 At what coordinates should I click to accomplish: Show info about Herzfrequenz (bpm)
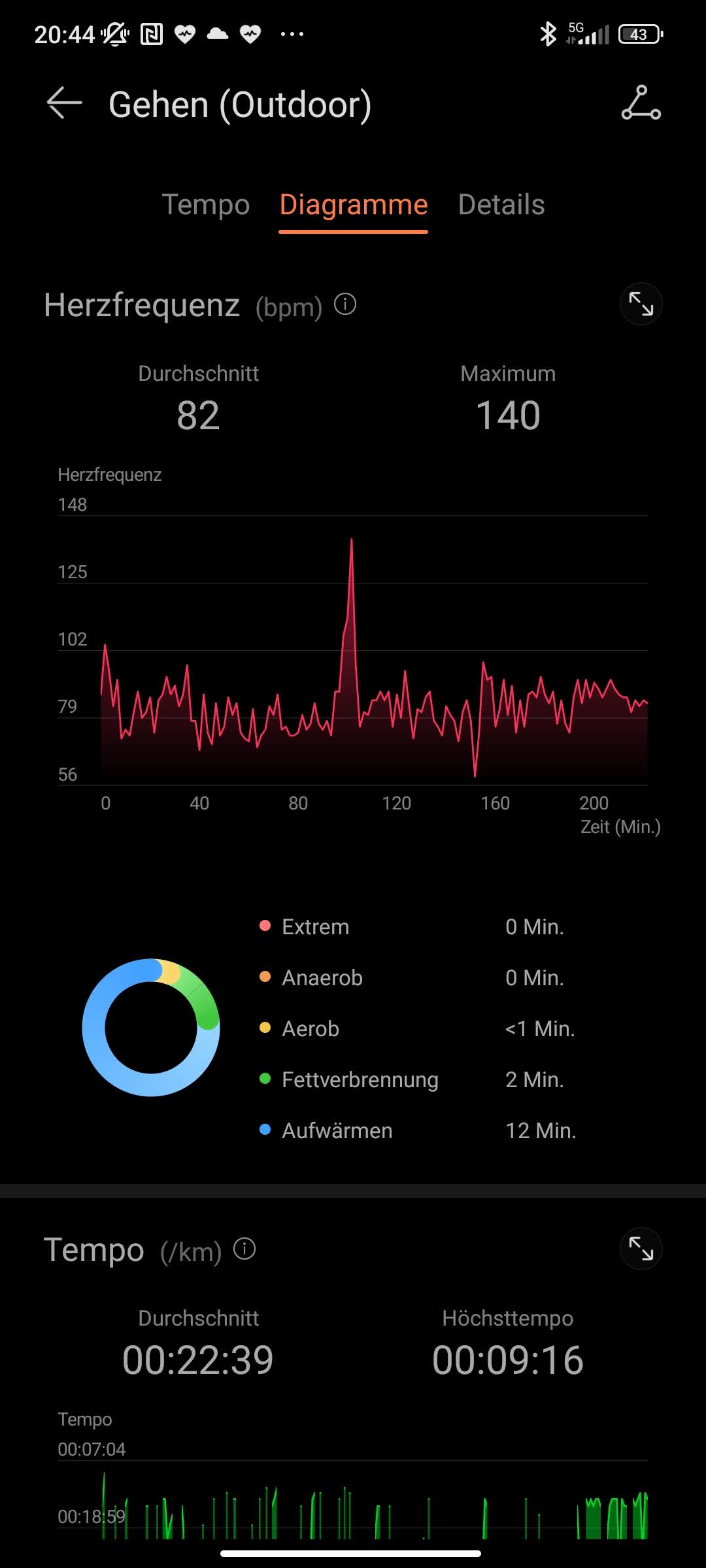coord(345,304)
